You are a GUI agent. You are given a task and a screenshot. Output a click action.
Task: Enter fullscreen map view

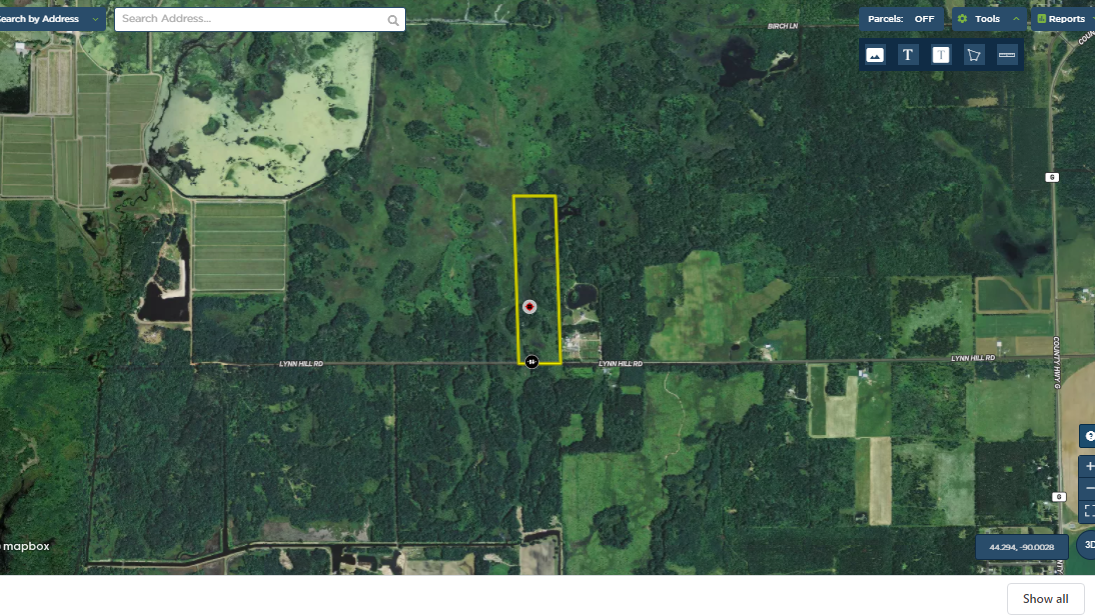[1089, 510]
